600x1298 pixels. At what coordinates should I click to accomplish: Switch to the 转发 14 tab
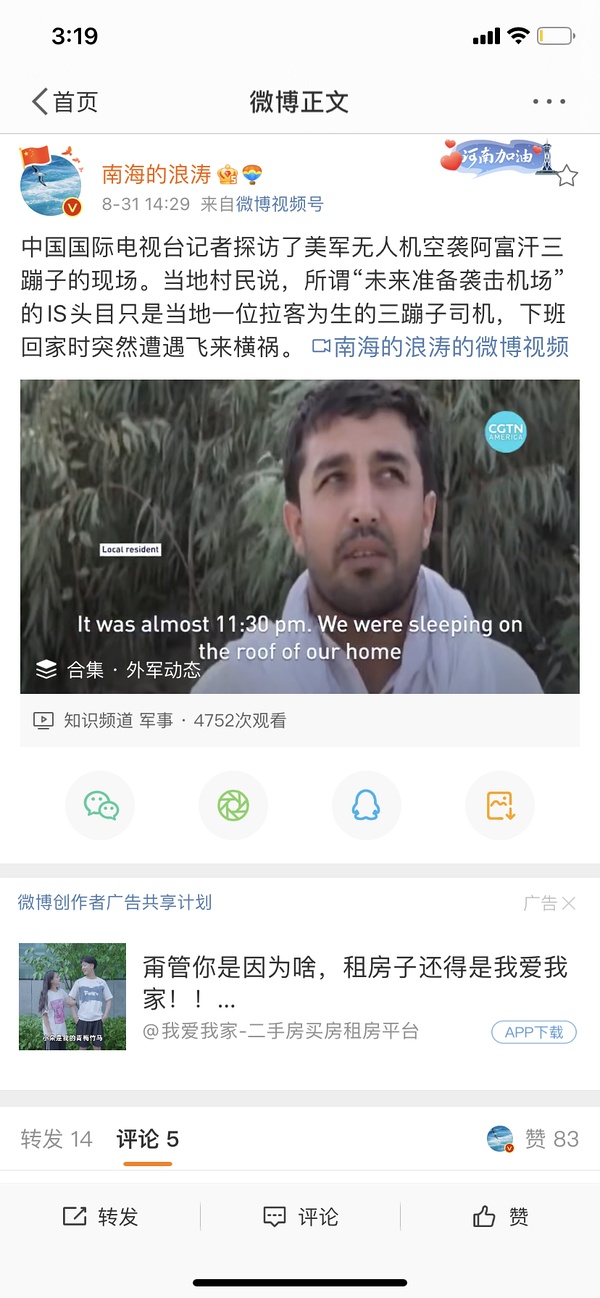point(57,1139)
